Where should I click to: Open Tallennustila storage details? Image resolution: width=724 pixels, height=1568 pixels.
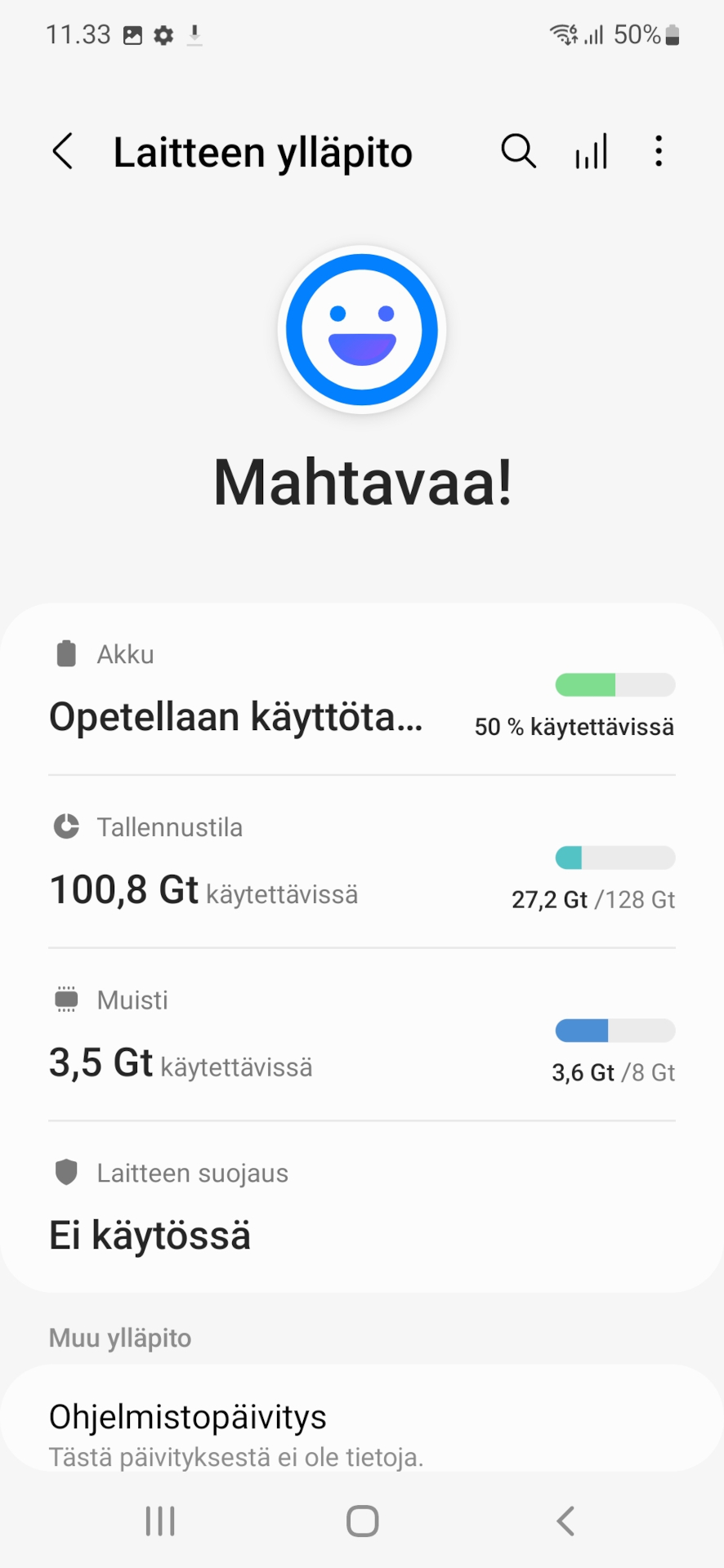[362, 862]
